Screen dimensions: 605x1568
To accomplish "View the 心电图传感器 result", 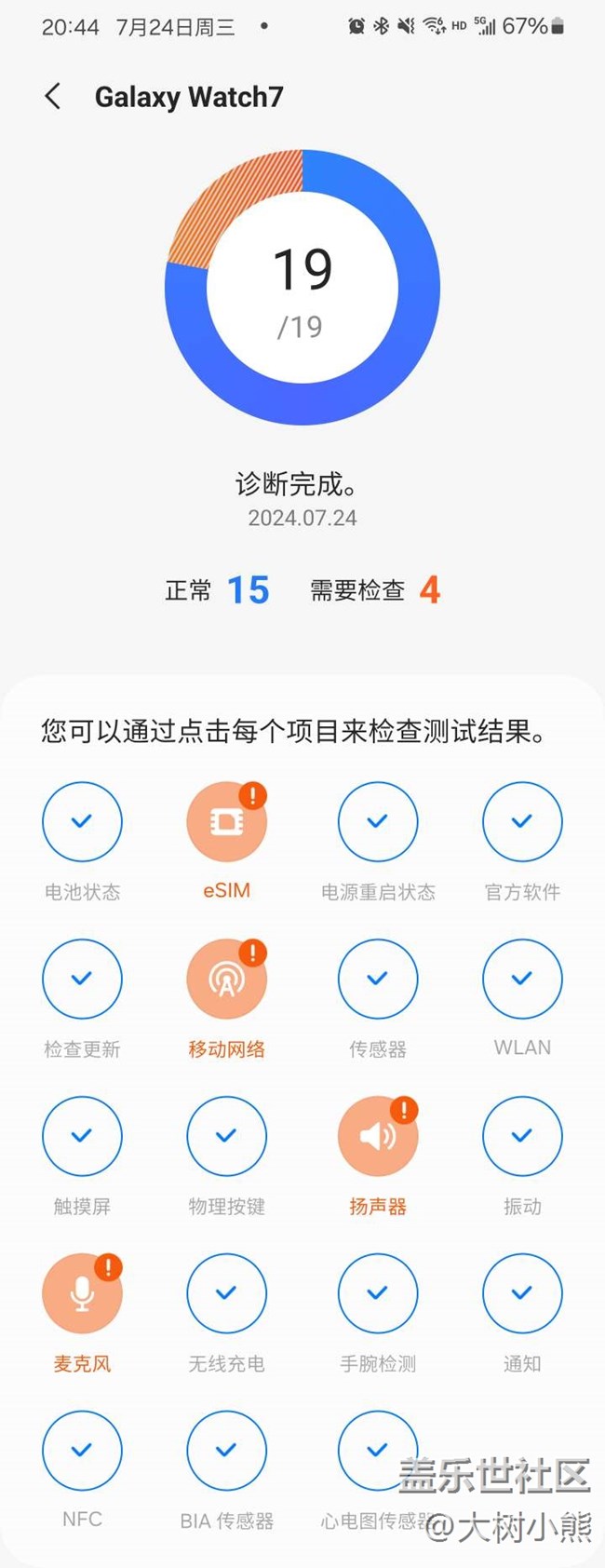I will [x=377, y=1452].
